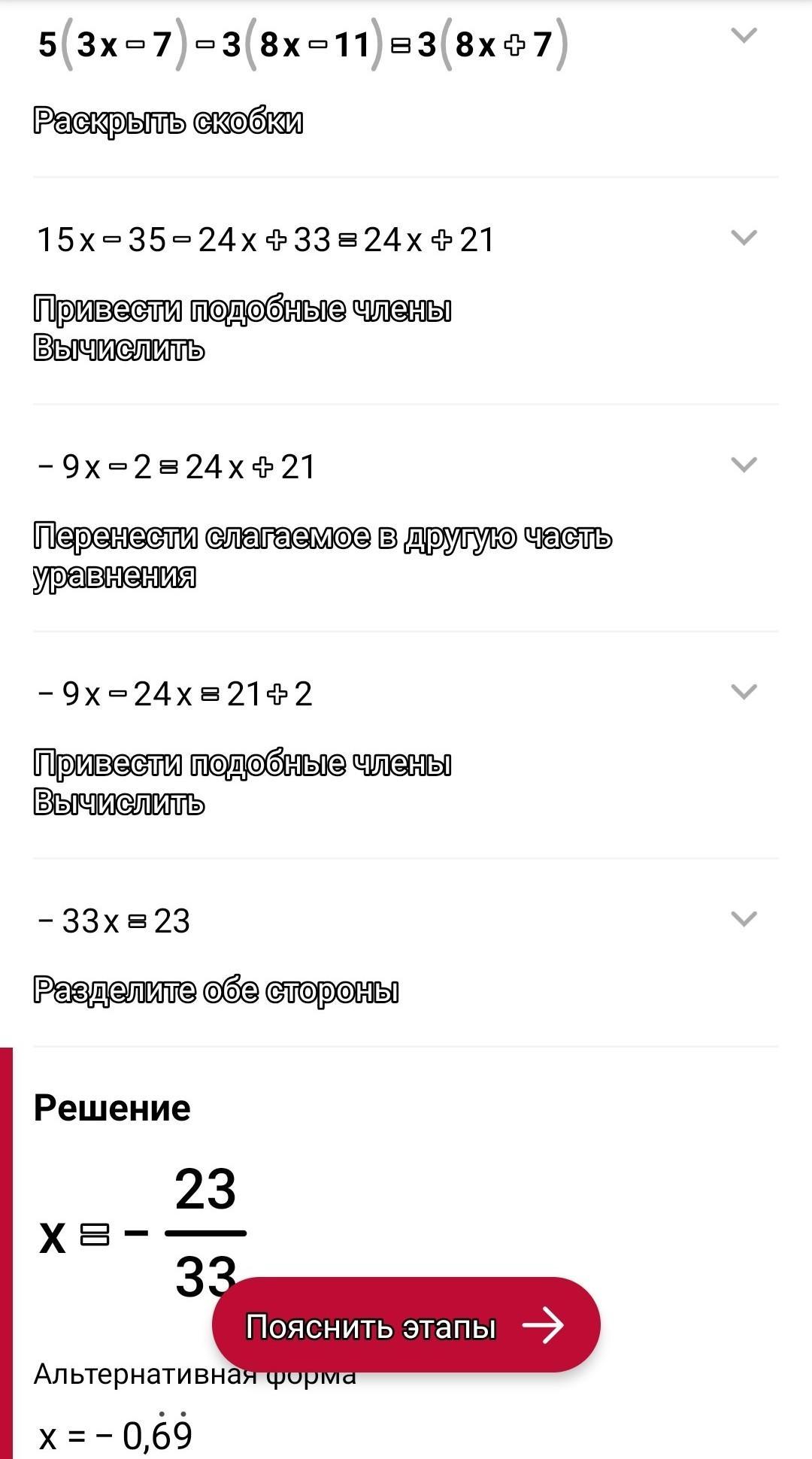The height and width of the screenshot is (1459, 812).
Task: Tap the Пояснить этапы button
Action: [406, 1325]
